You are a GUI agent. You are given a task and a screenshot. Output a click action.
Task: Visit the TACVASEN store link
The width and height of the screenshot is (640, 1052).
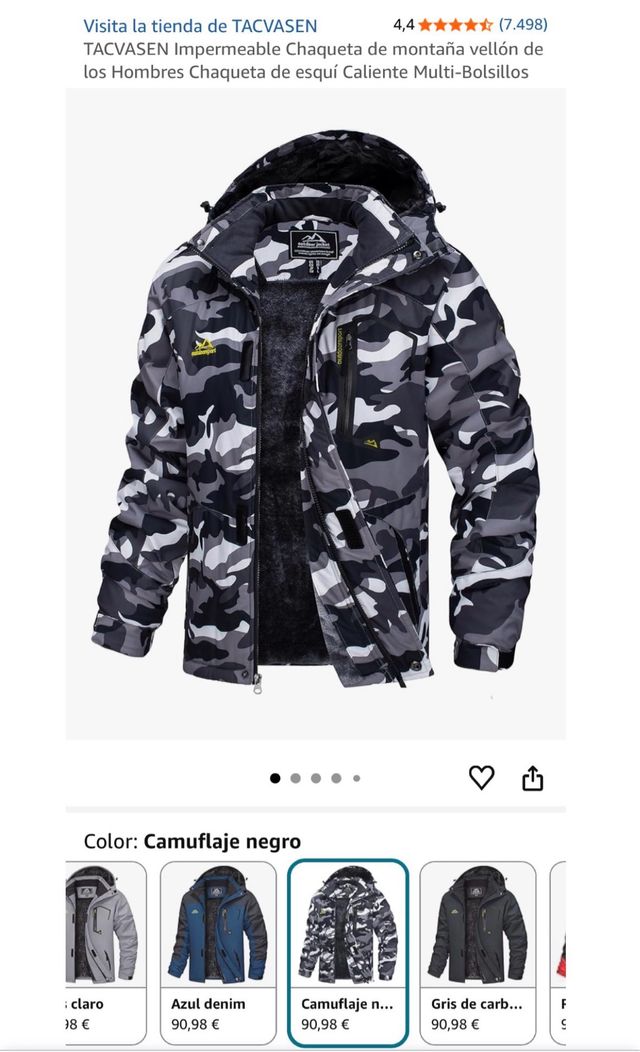(200, 25)
